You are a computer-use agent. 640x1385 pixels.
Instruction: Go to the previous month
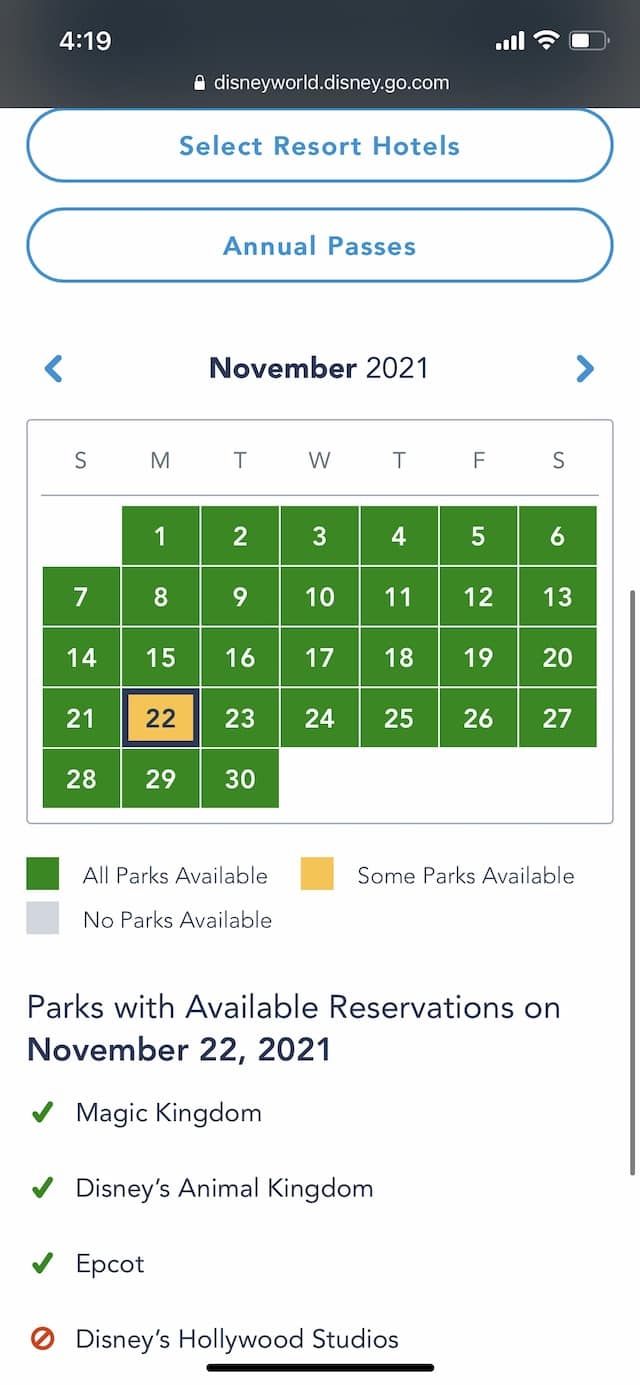coord(54,369)
